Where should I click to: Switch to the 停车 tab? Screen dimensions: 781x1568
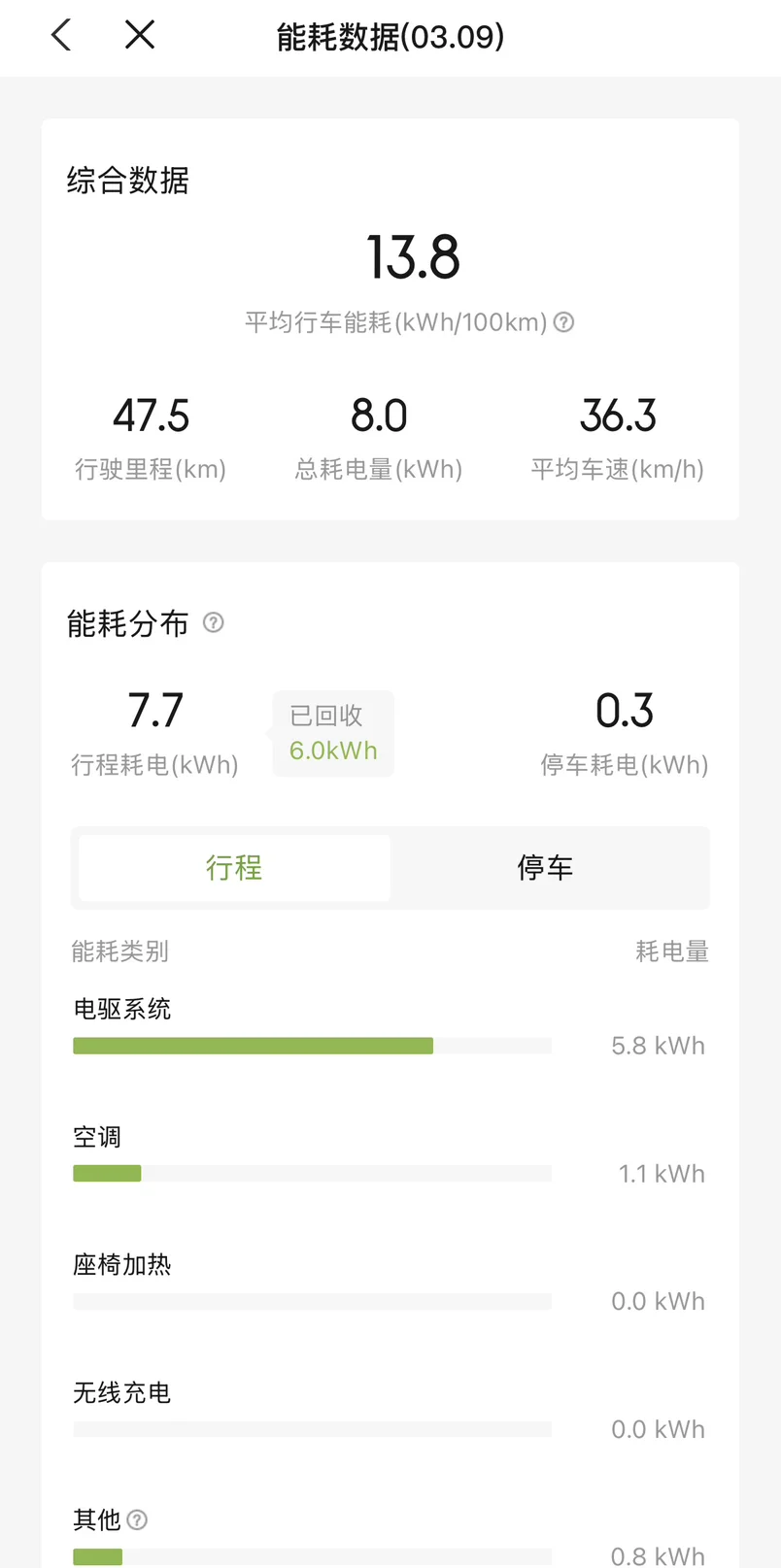pyautogui.click(x=545, y=867)
